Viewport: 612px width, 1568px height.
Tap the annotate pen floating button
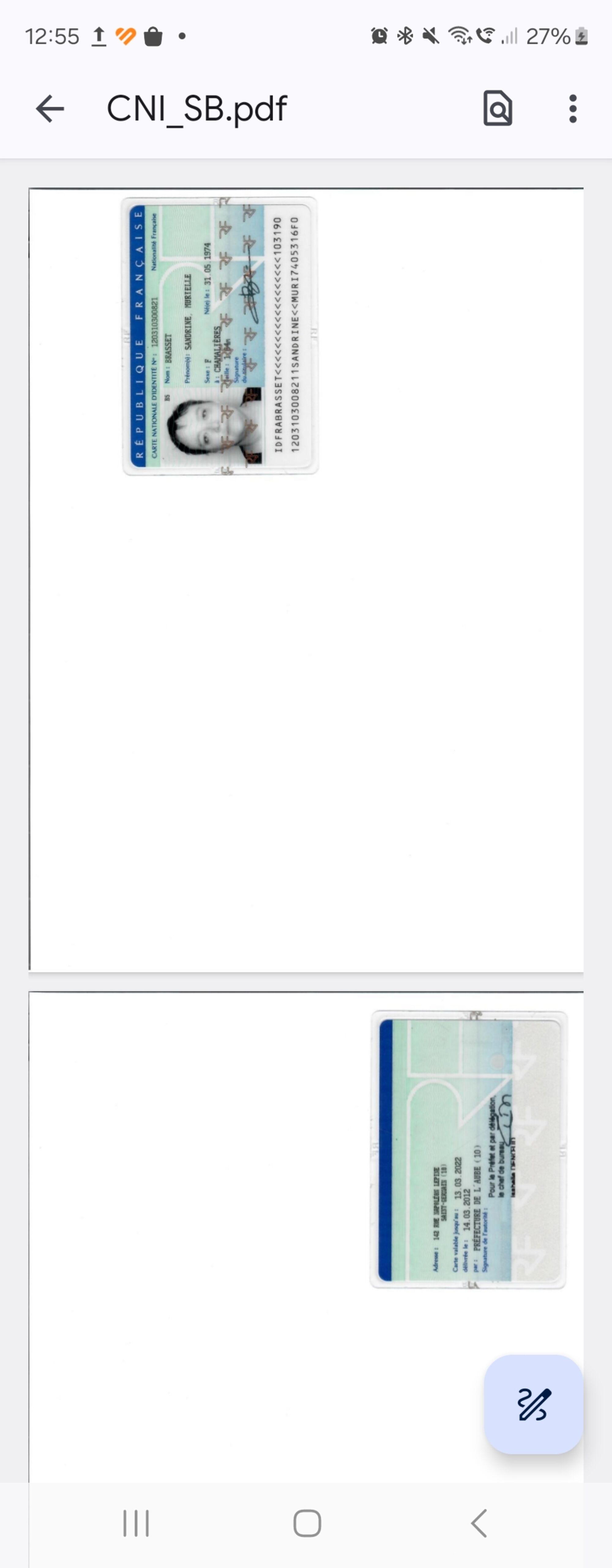(x=533, y=1404)
